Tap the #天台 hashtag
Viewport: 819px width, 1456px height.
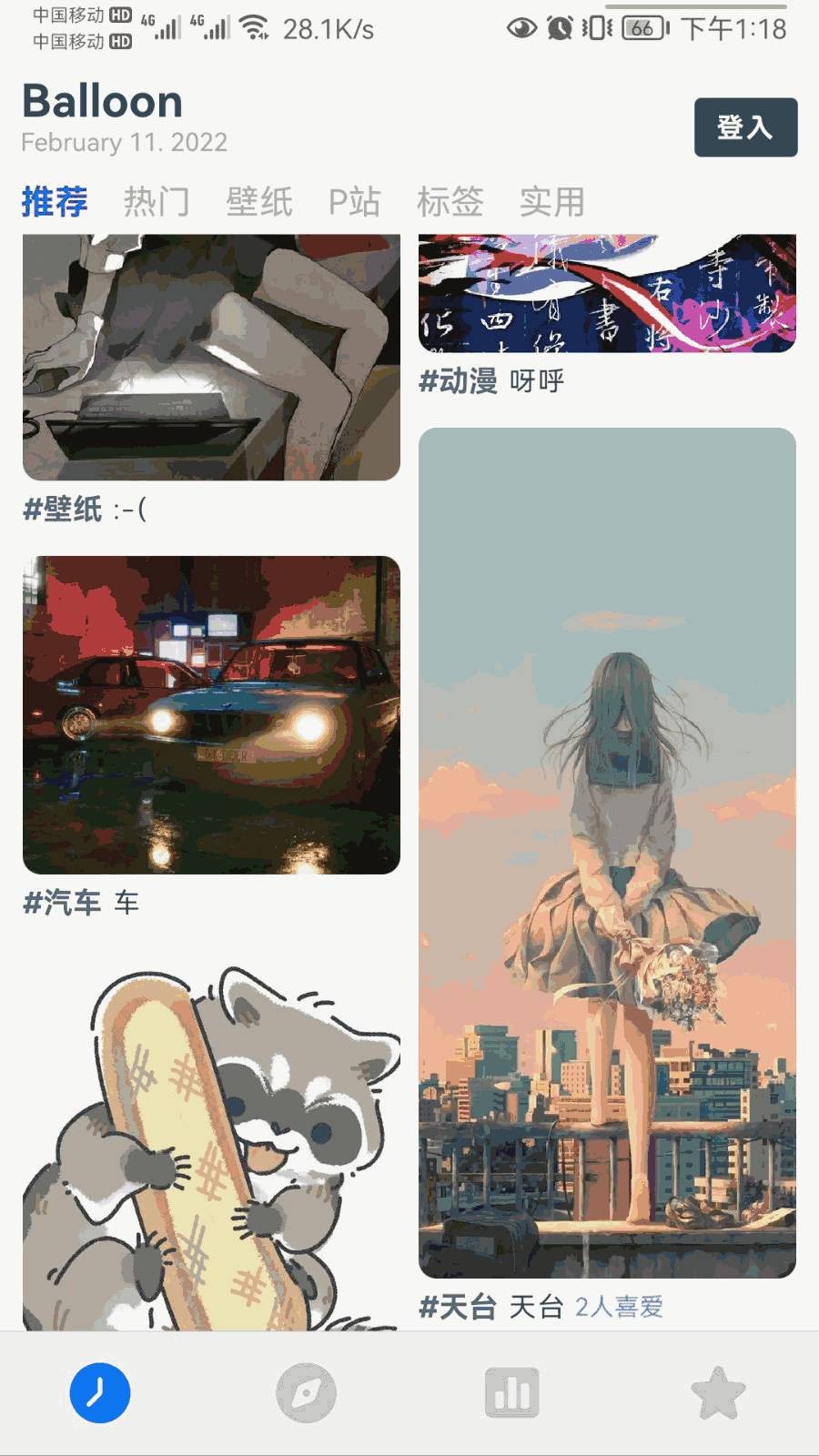pyautogui.click(x=457, y=1307)
